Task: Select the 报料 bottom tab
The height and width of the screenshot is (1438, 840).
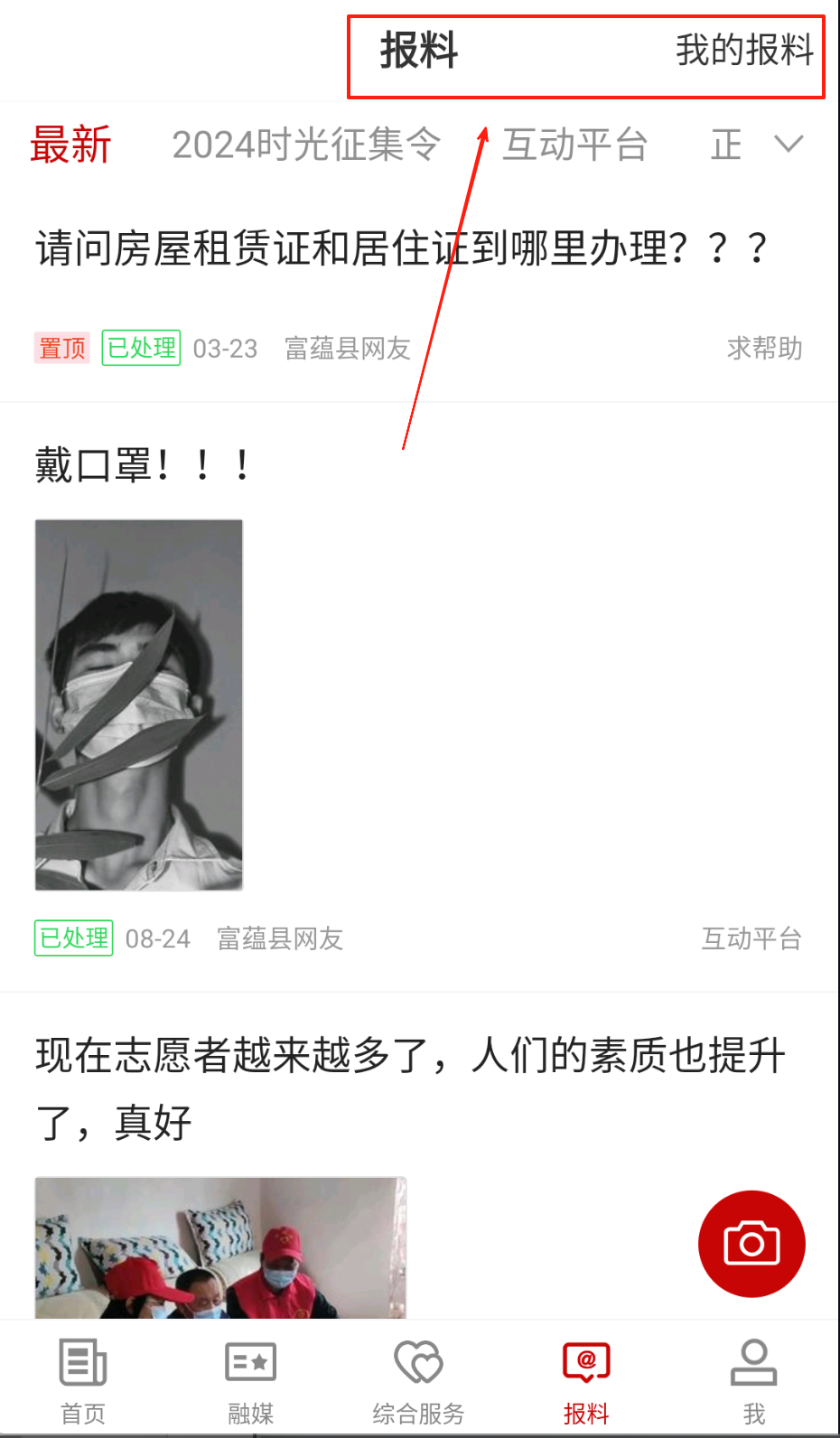Action: (586, 1382)
